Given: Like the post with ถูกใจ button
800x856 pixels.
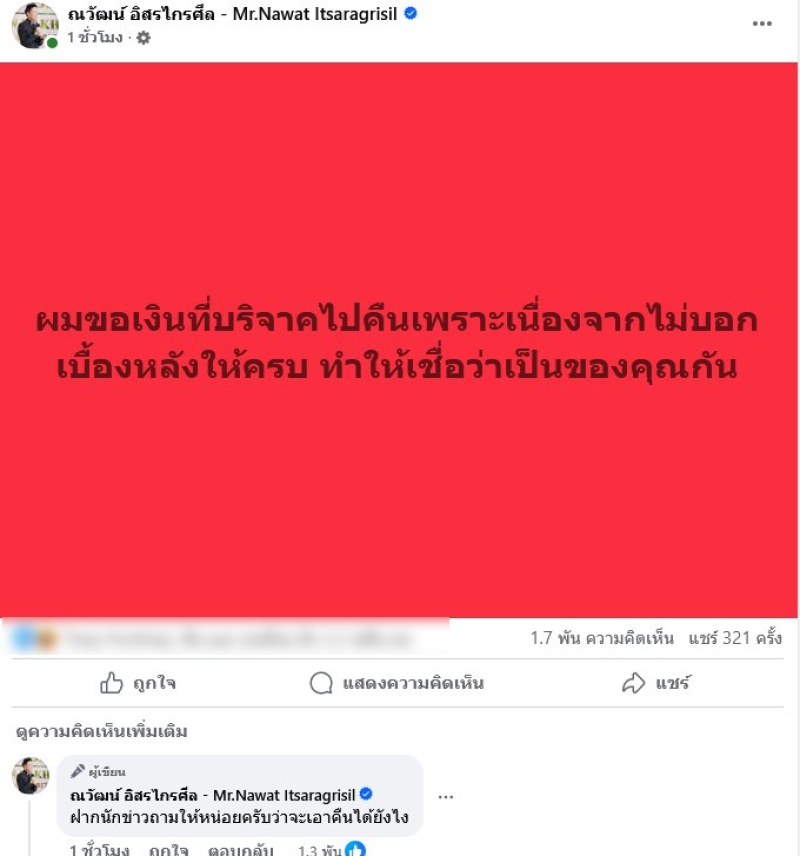Looking at the screenshot, I should (x=139, y=684).
